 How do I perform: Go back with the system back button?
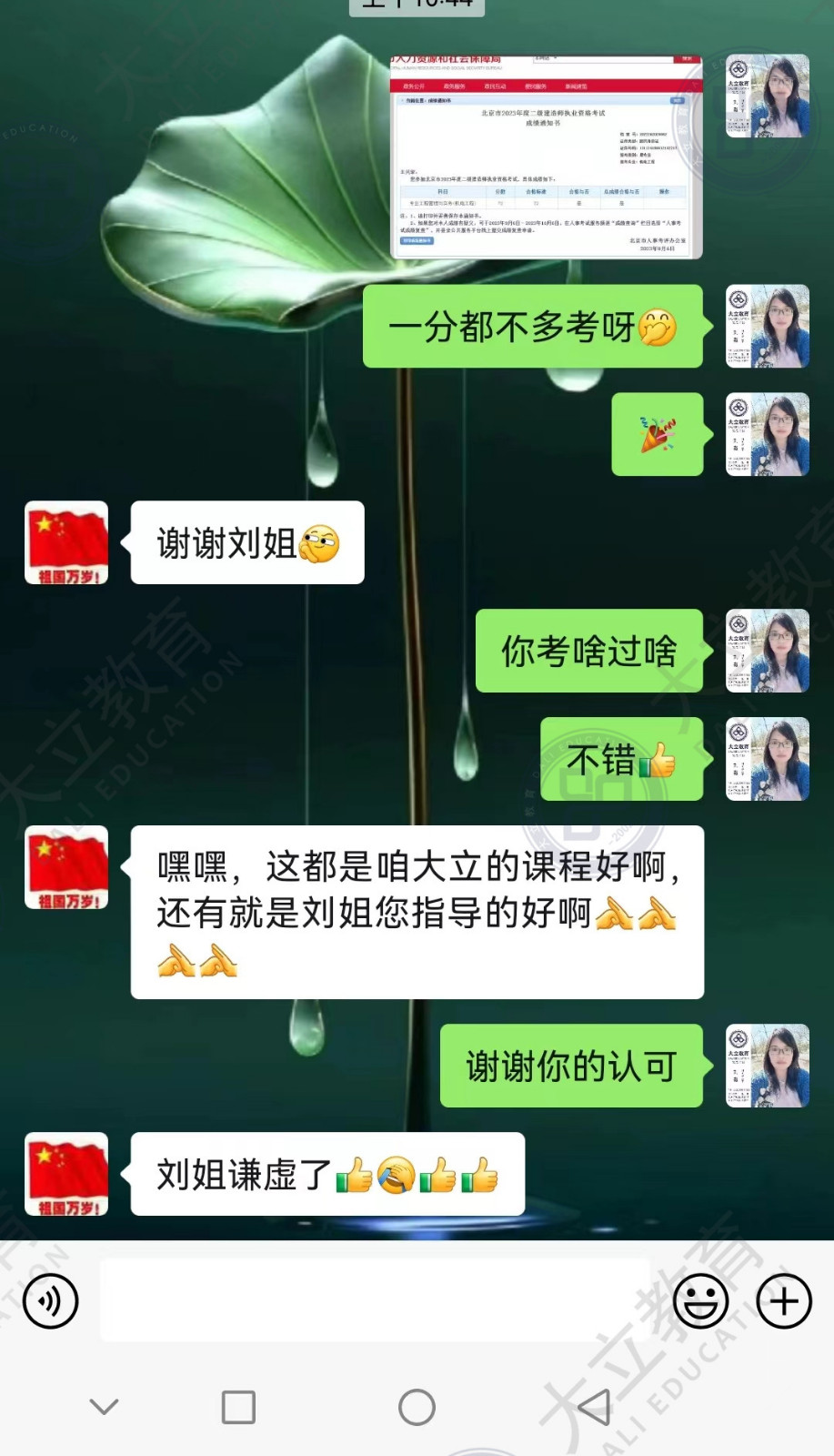pyautogui.click(x=594, y=1408)
